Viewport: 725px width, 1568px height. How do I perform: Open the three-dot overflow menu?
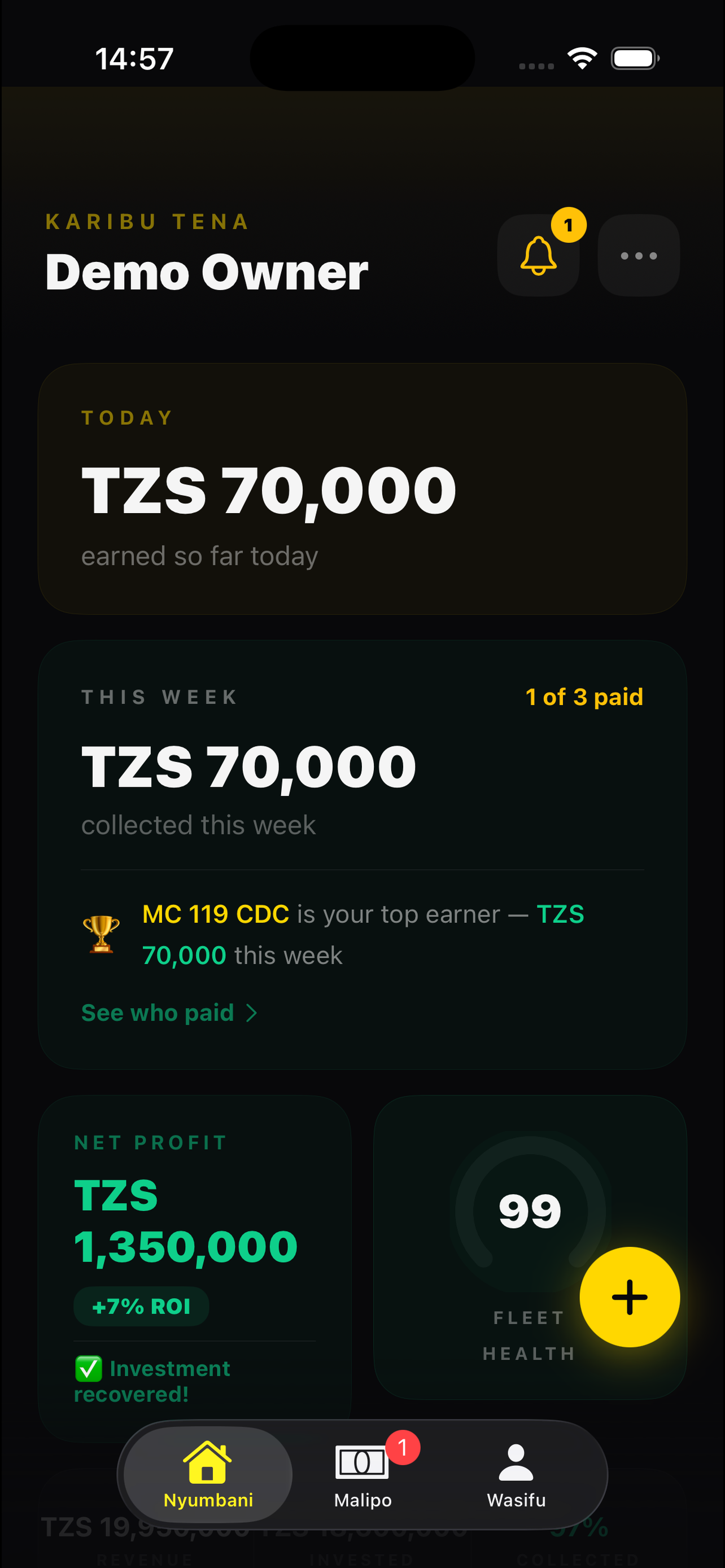639,255
